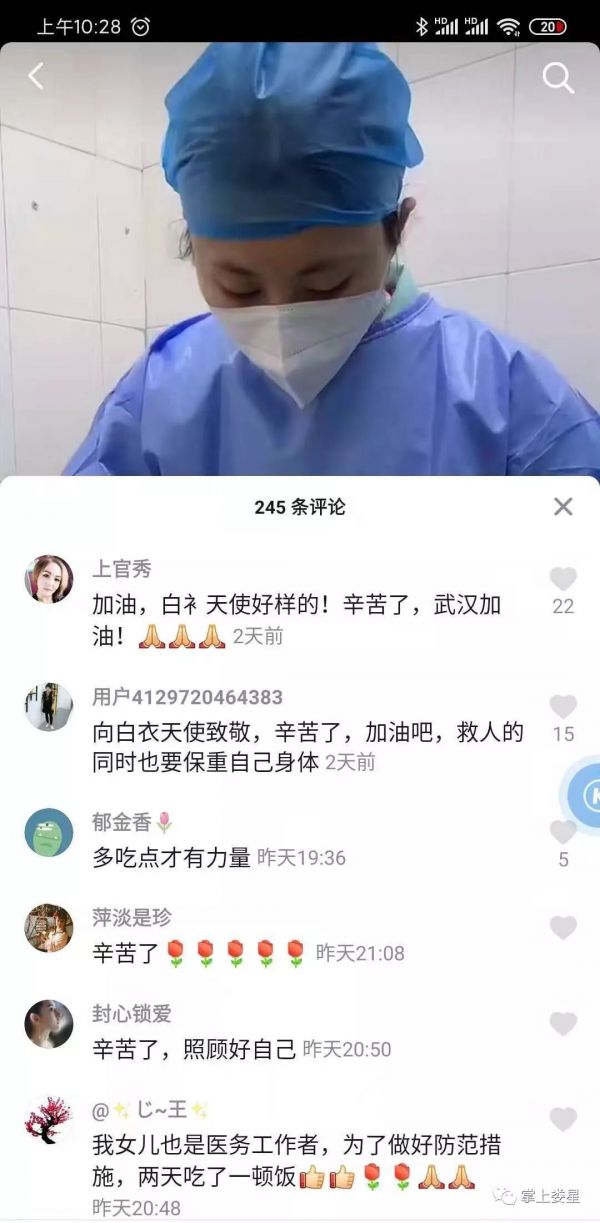This screenshot has width=600, height=1223.
Task: Like the comment about 我女儿也是医务工作者
Action: coord(563,1120)
